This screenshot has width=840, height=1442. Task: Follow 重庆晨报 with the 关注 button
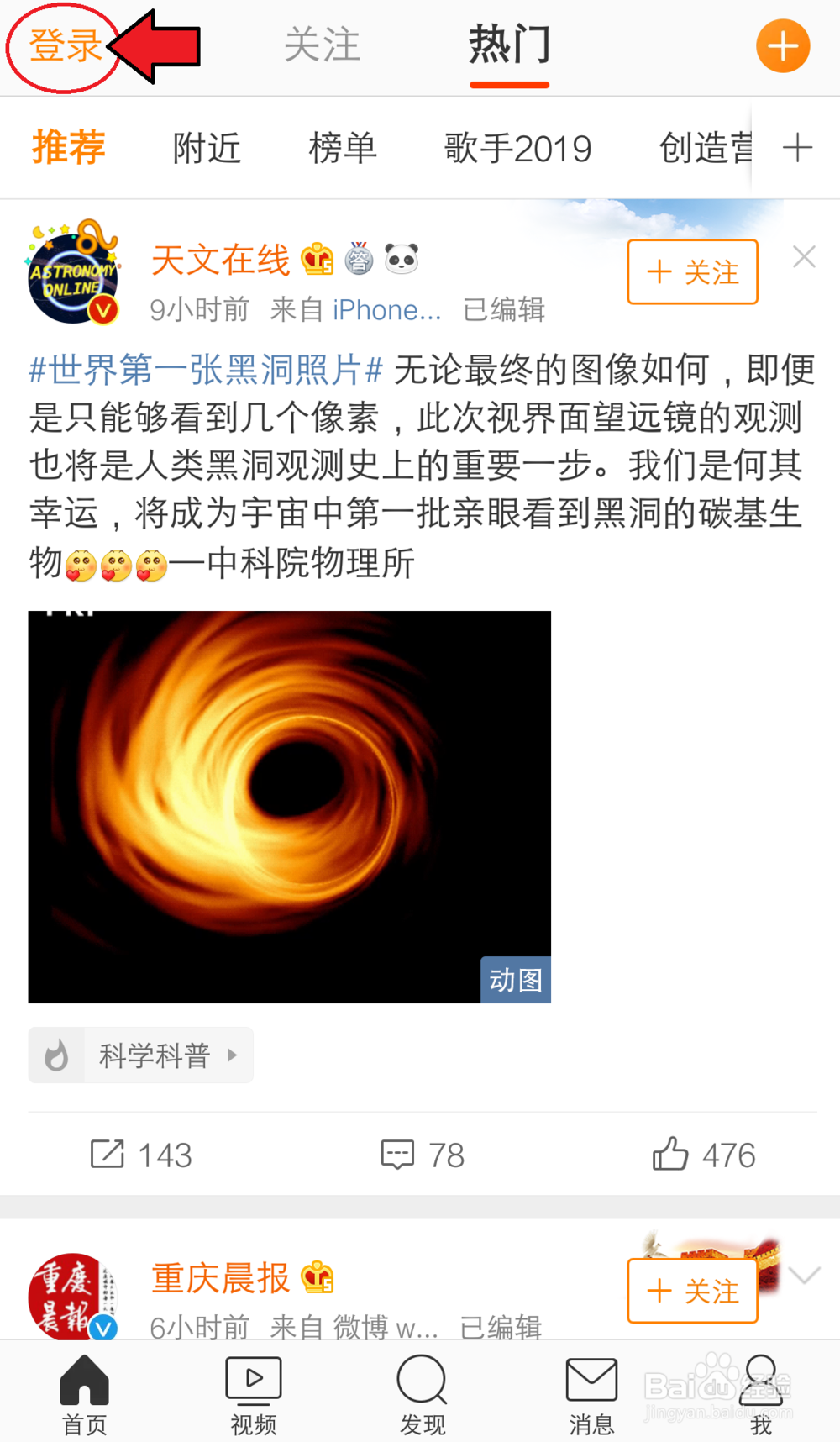tap(691, 1292)
